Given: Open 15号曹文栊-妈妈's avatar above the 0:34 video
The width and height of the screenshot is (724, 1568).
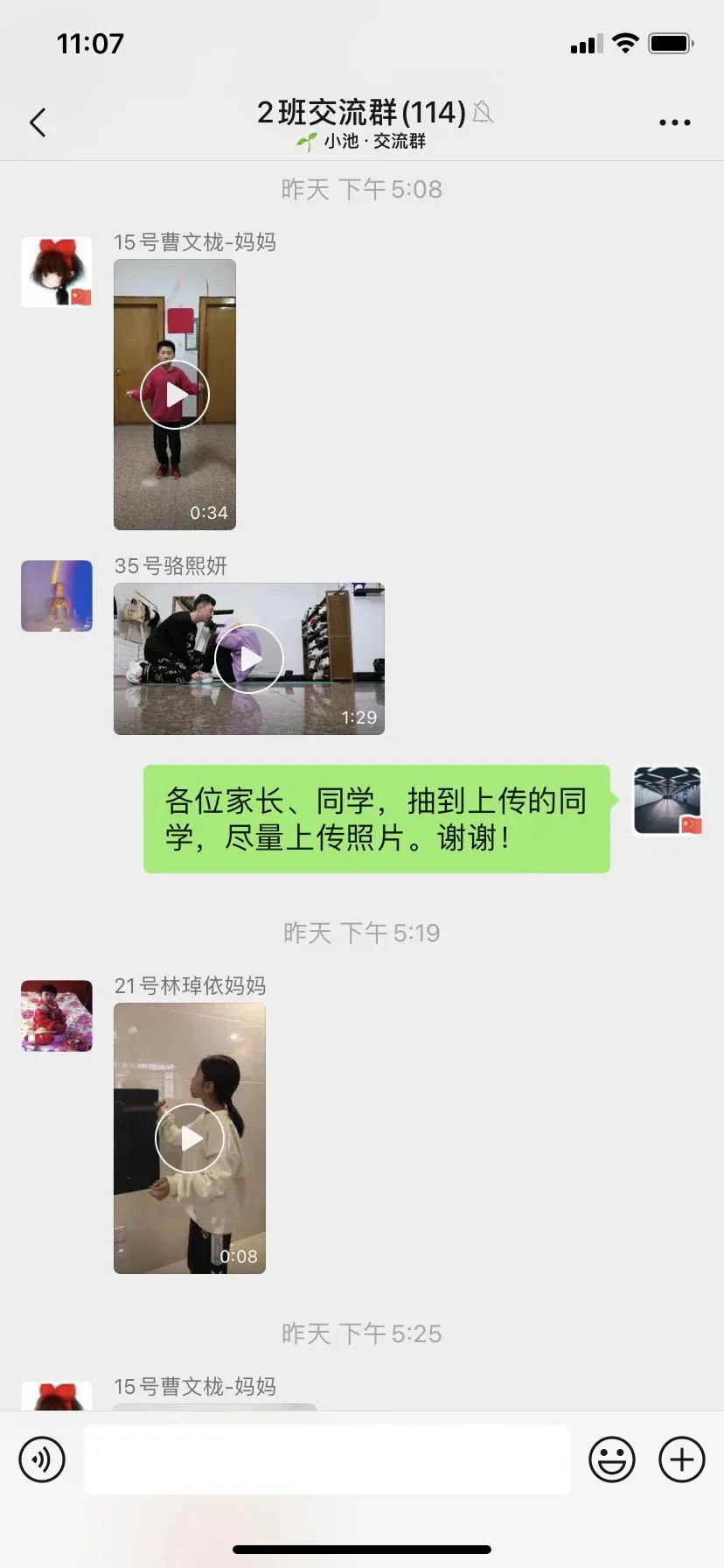Looking at the screenshot, I should coord(57,272).
